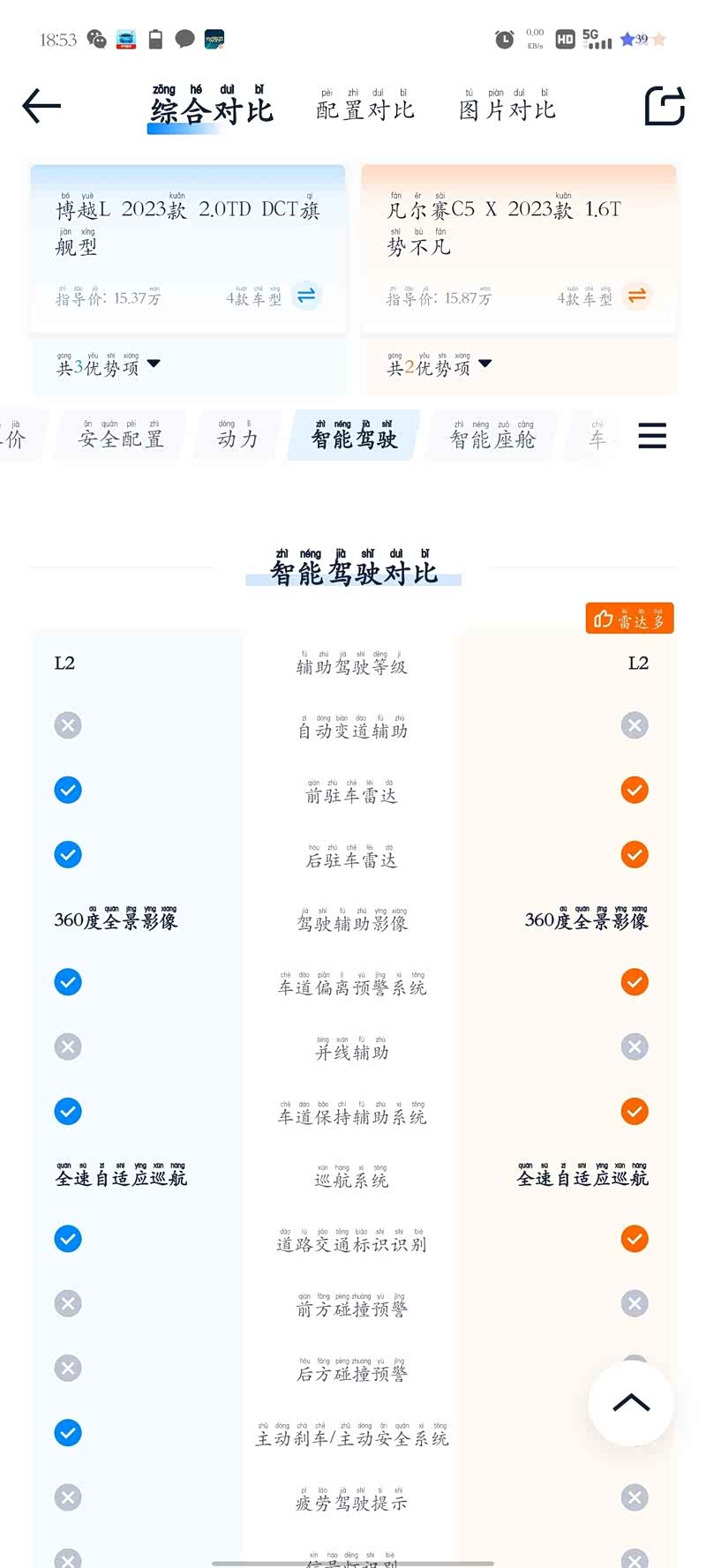
Task: Expand 共2优势项 dropdown
Action: click(x=439, y=365)
